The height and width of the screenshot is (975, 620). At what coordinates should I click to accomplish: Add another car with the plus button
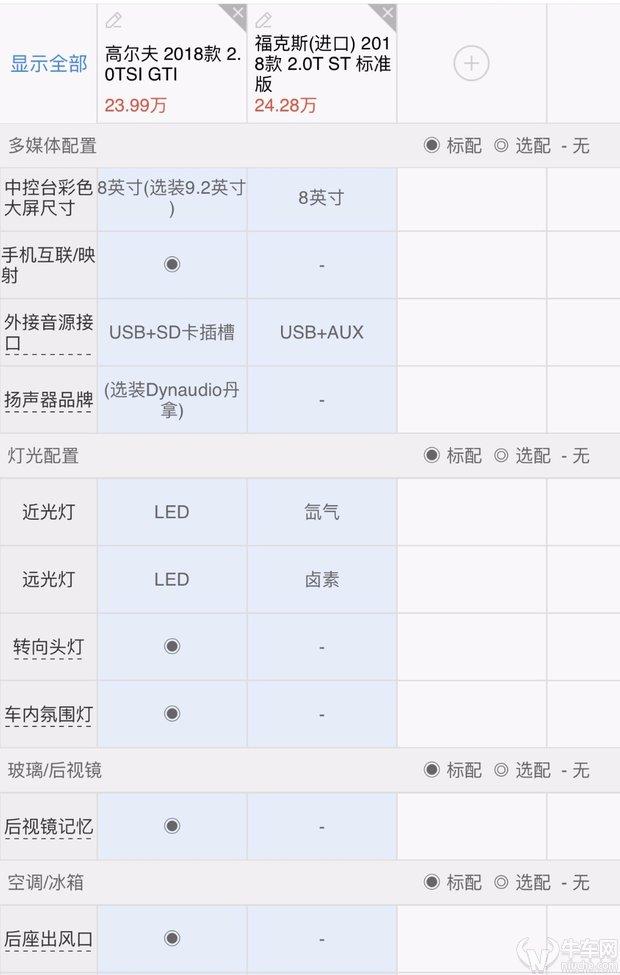click(x=471, y=64)
